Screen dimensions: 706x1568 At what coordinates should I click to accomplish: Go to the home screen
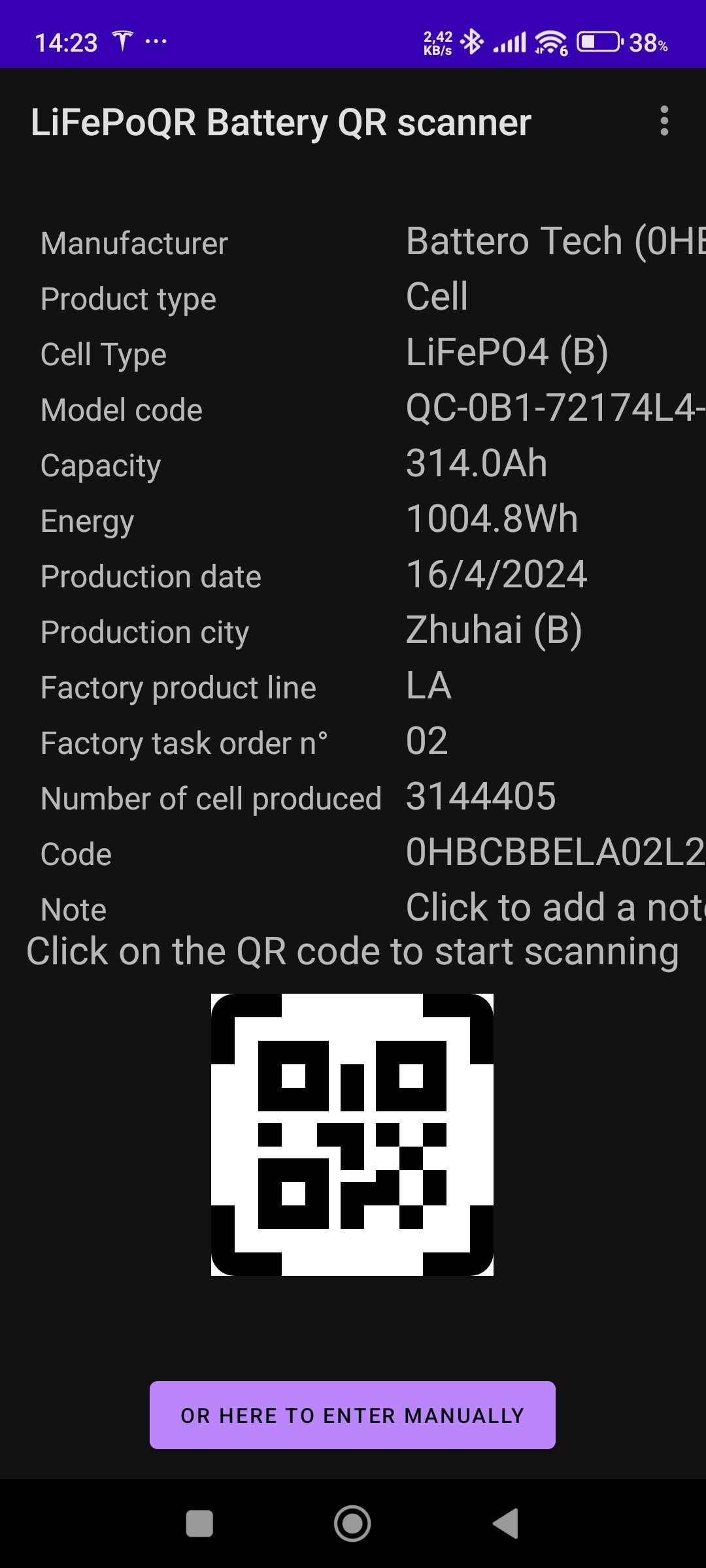(x=352, y=1524)
